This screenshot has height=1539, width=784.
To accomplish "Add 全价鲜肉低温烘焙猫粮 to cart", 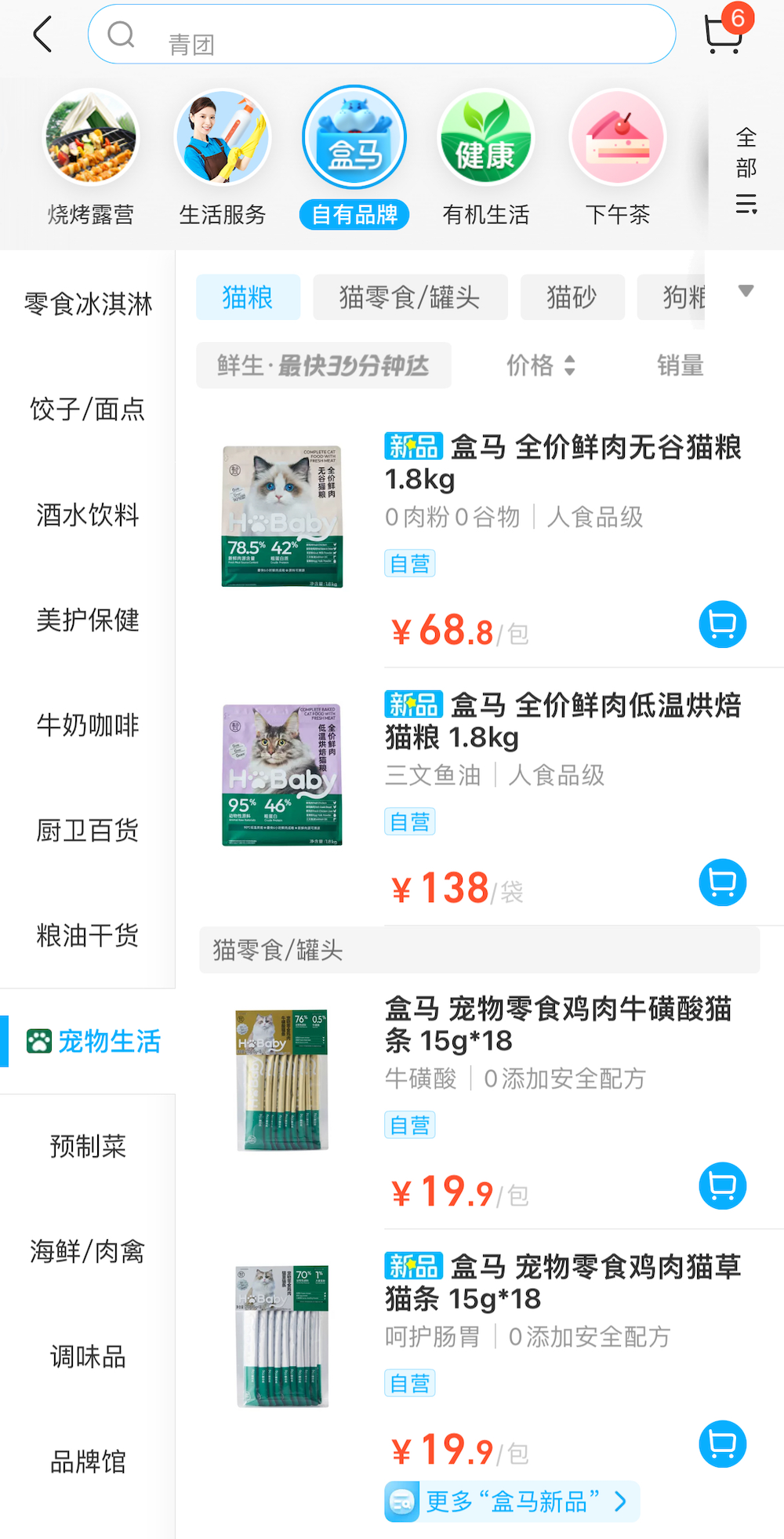I will pos(722,882).
